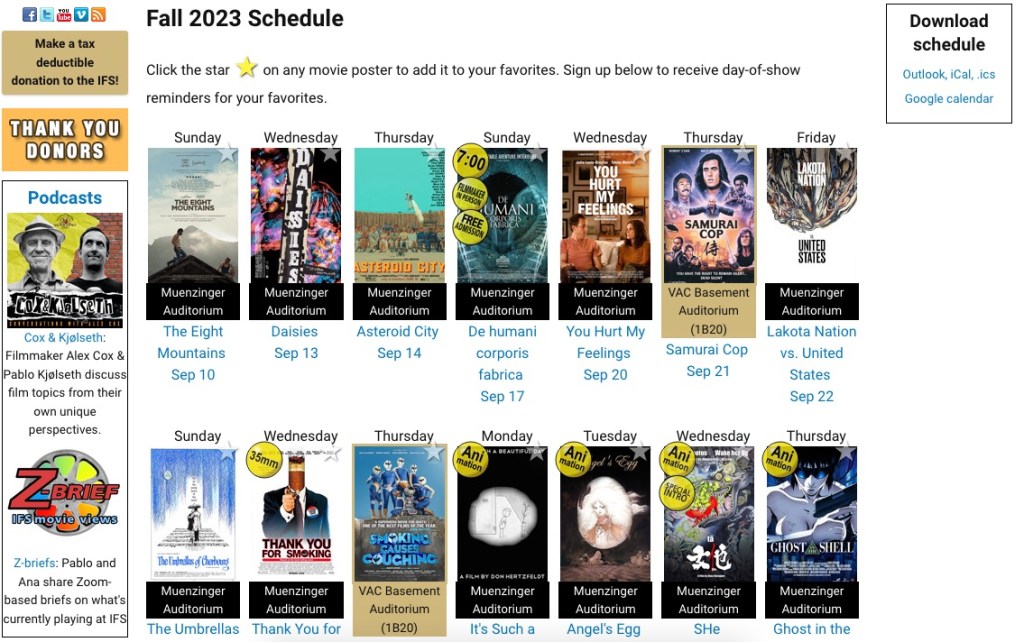Screen dimensions: 1024x642
Task: Visit the Twitter profile icon
Action: pyautogui.click(x=47, y=15)
